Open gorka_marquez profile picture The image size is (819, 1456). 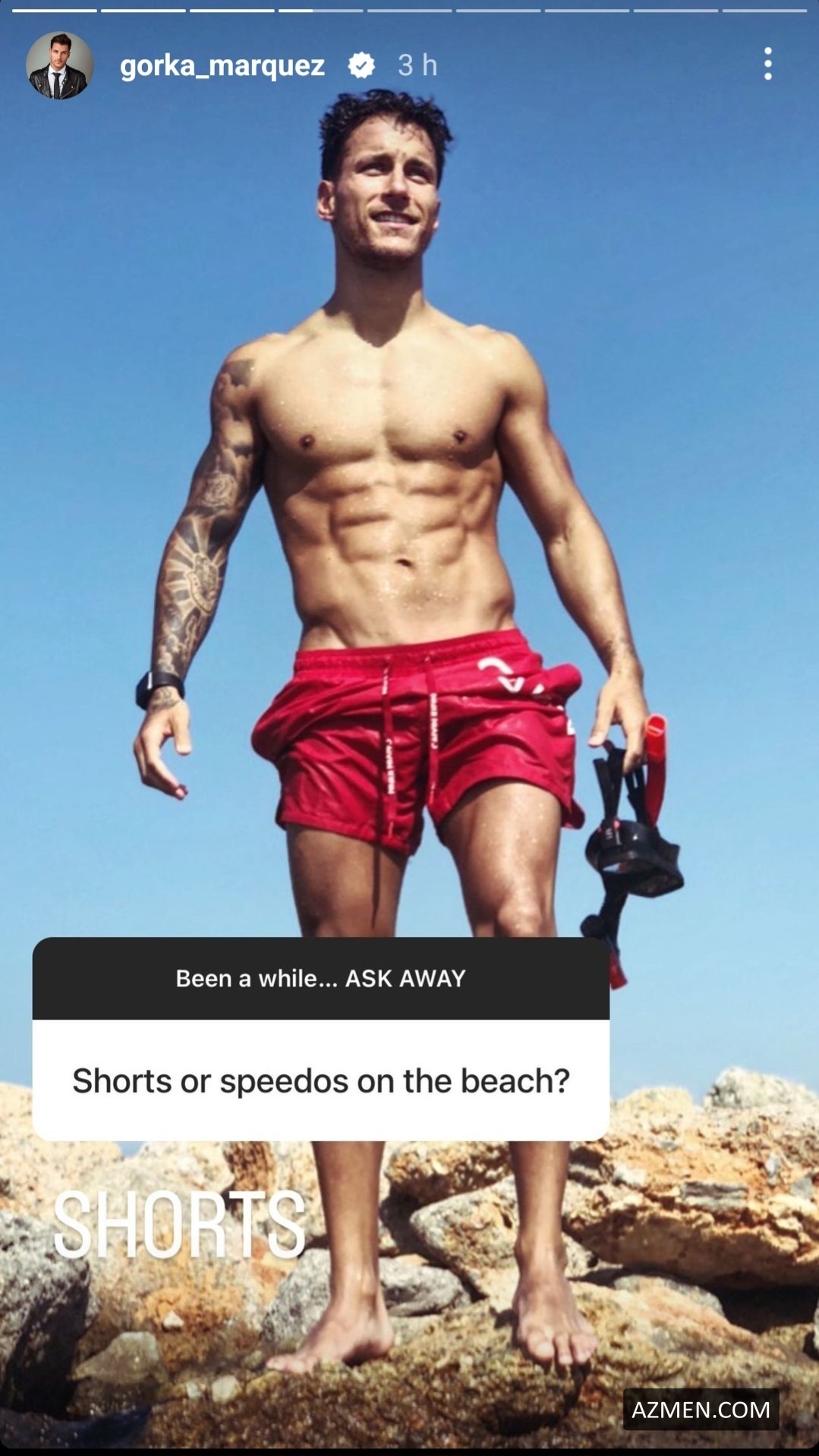tap(59, 66)
